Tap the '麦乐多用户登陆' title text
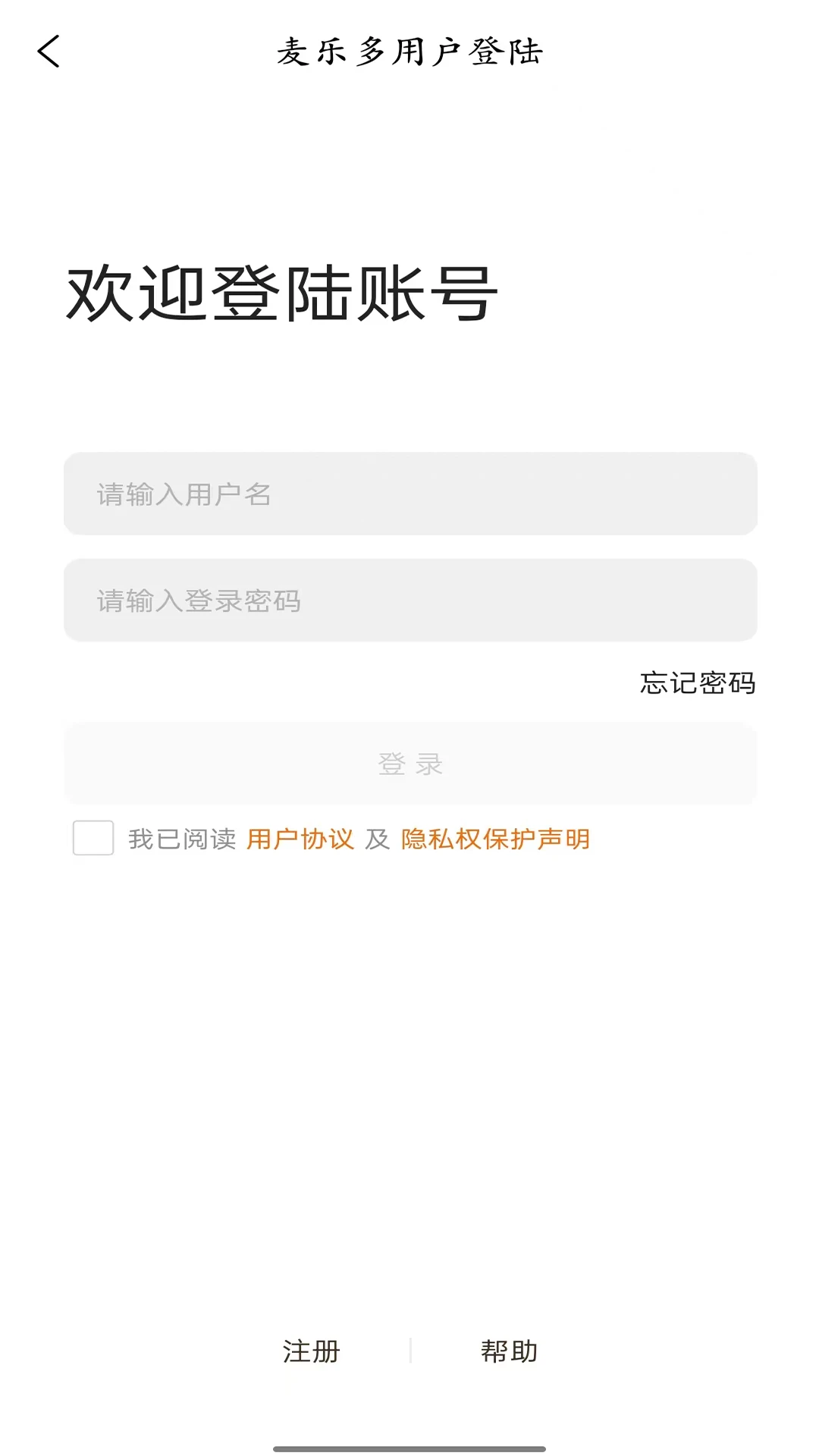819x1456 pixels. pos(409,53)
